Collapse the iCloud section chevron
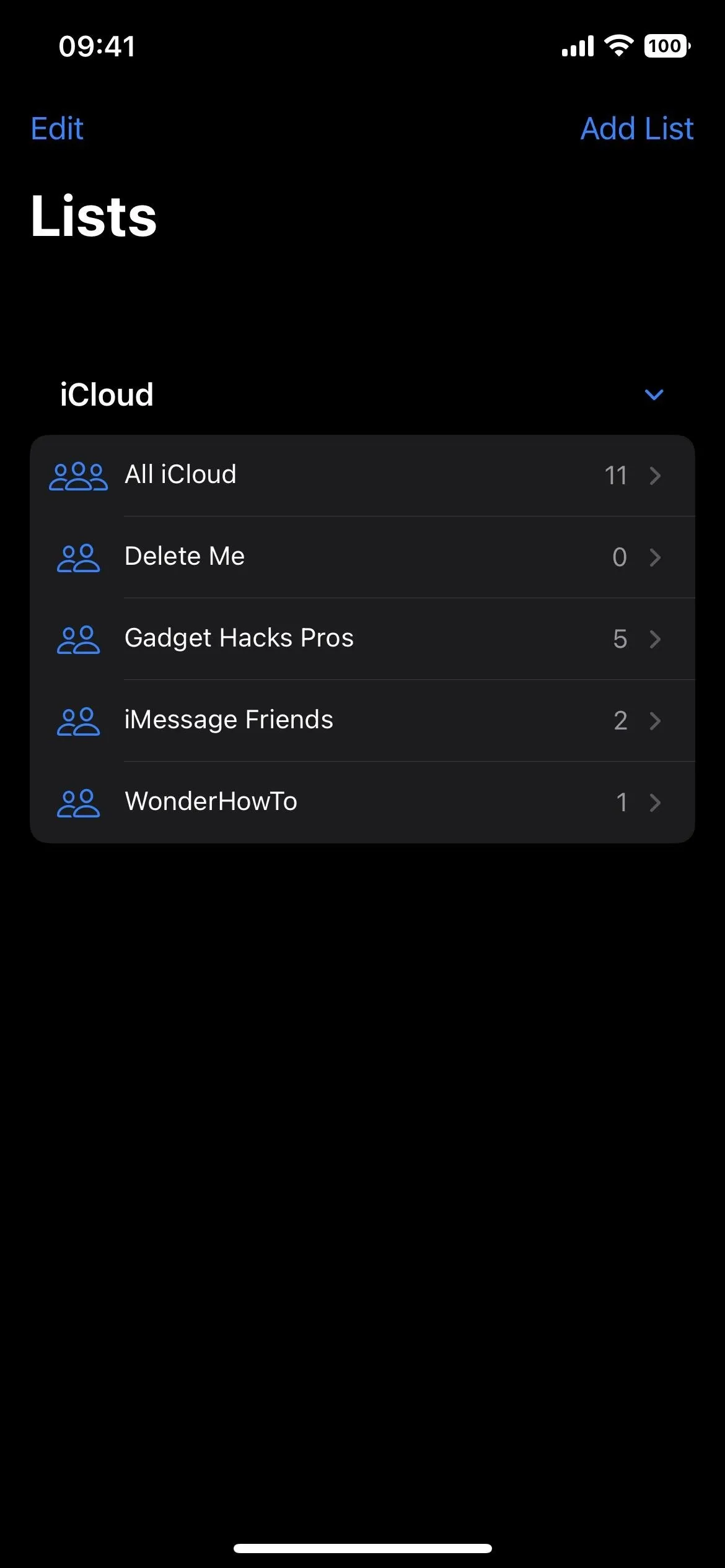This screenshot has width=725, height=1568. pos(654,394)
